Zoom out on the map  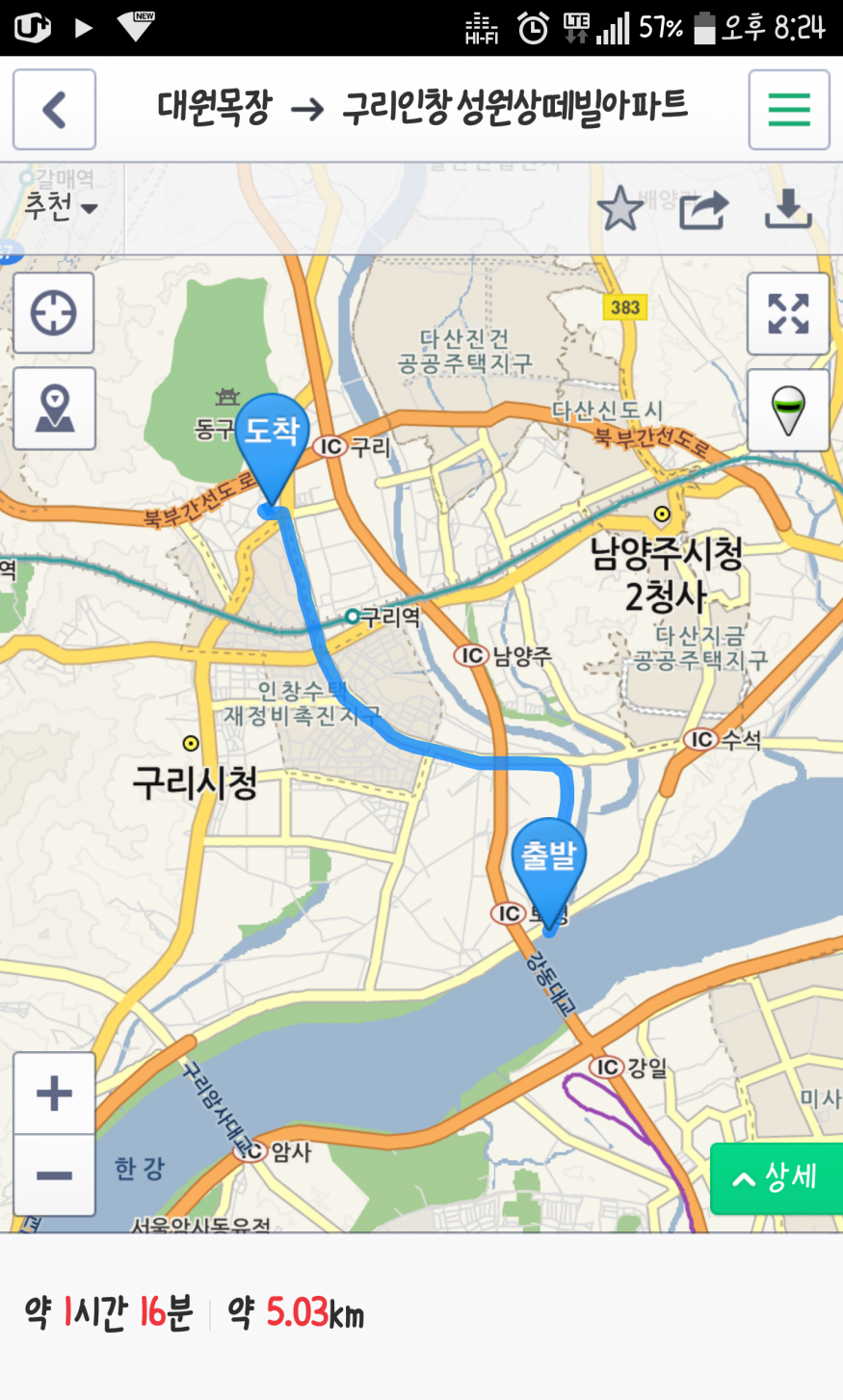coord(54,1175)
